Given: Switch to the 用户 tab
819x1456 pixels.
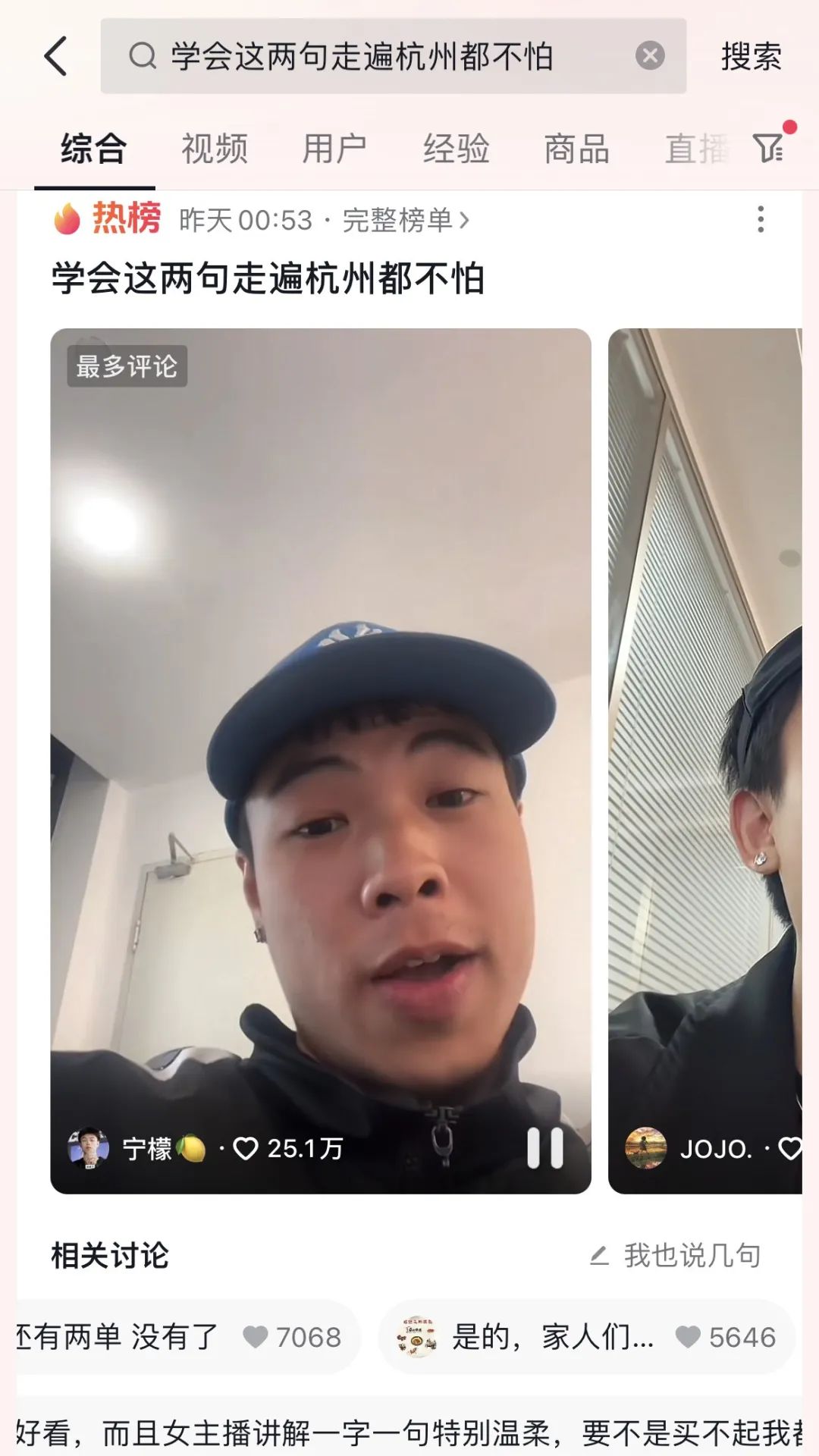Looking at the screenshot, I should coord(334,149).
